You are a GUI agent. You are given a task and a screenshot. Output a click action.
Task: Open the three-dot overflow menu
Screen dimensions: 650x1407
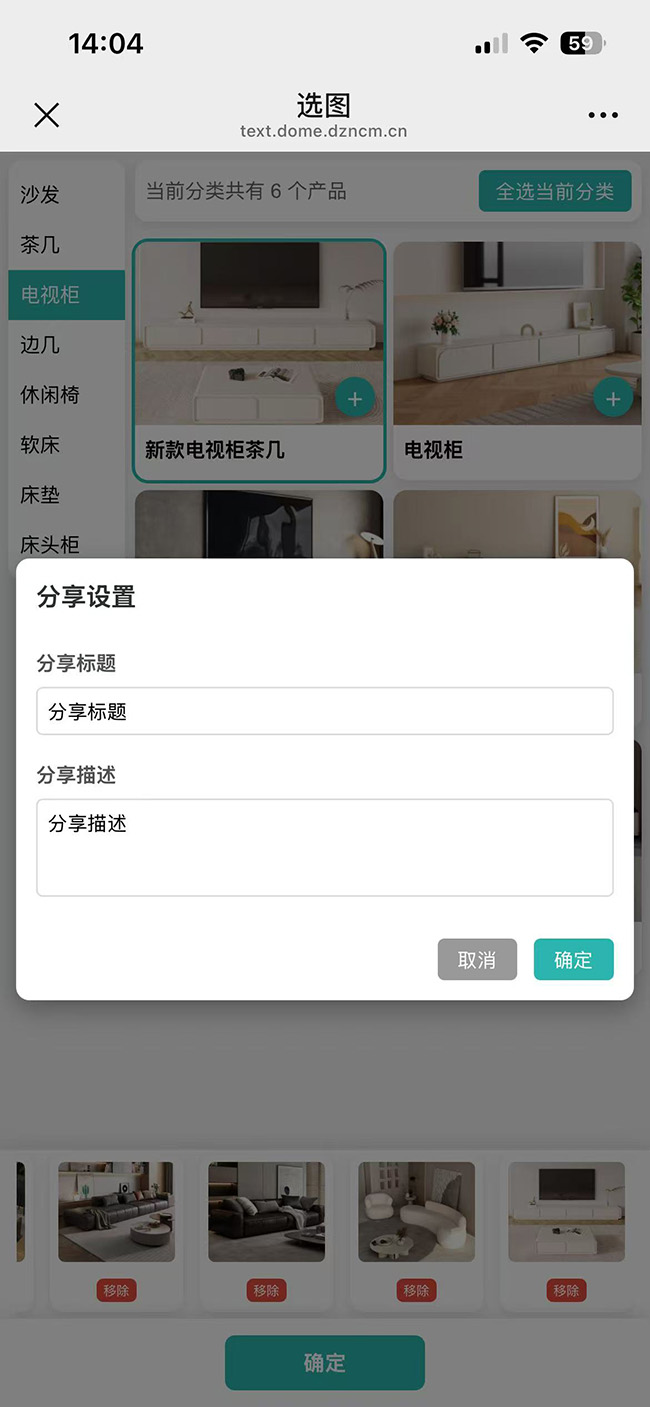point(603,115)
